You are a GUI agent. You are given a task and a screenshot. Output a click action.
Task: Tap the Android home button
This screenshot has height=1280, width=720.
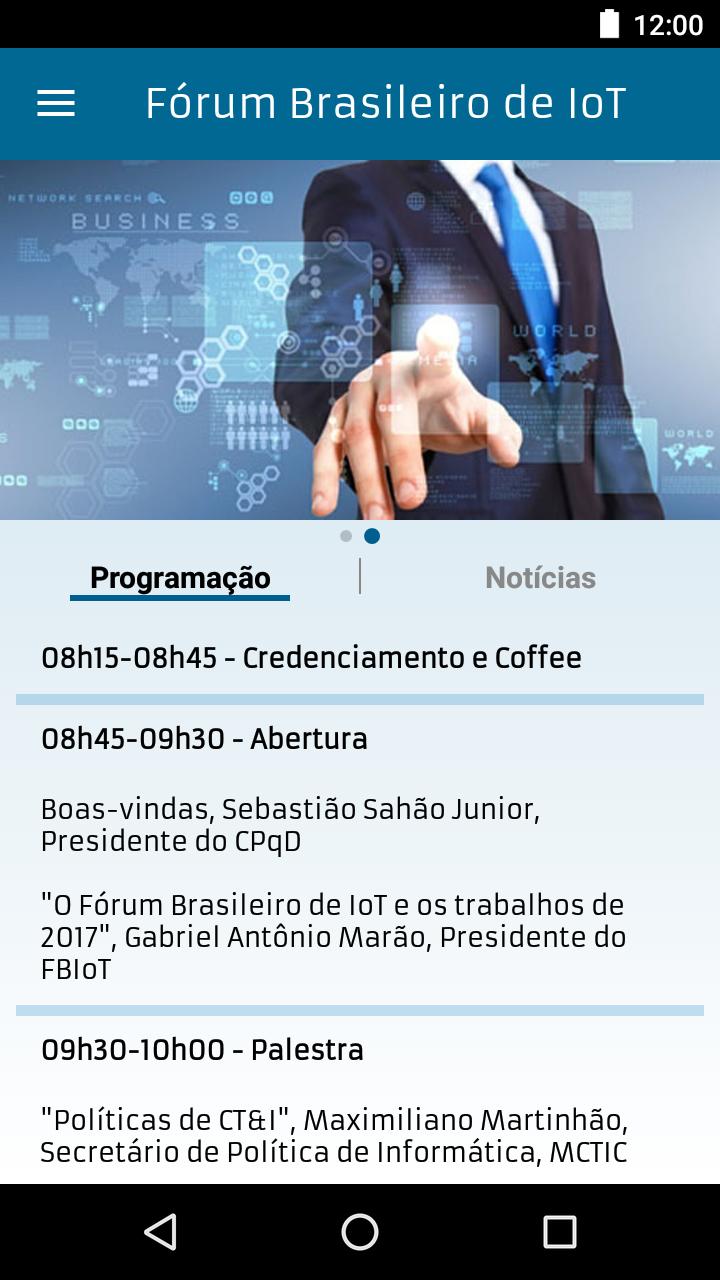(x=360, y=1232)
